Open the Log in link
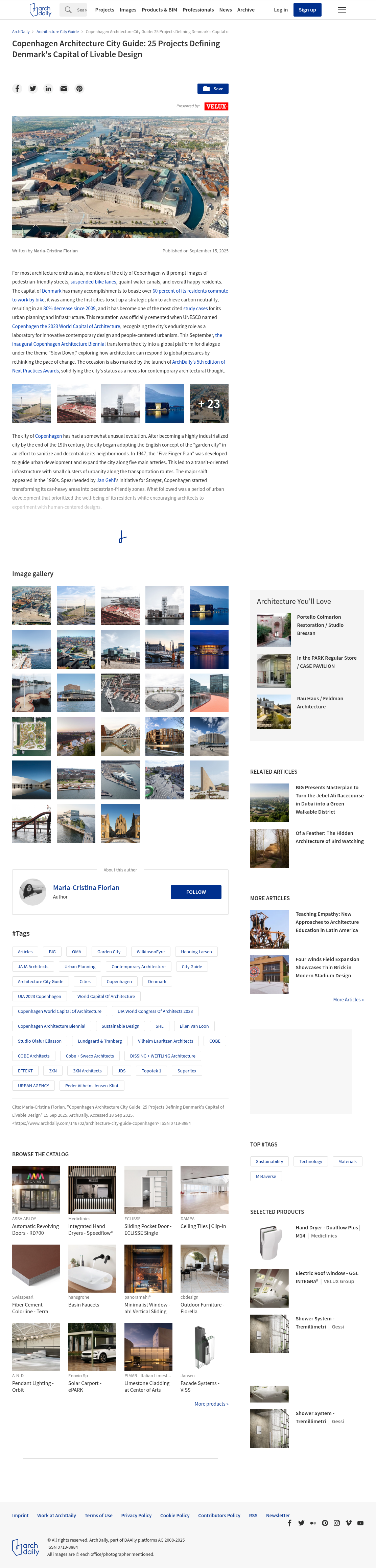Screen dimensions: 376x1568 click(281, 10)
